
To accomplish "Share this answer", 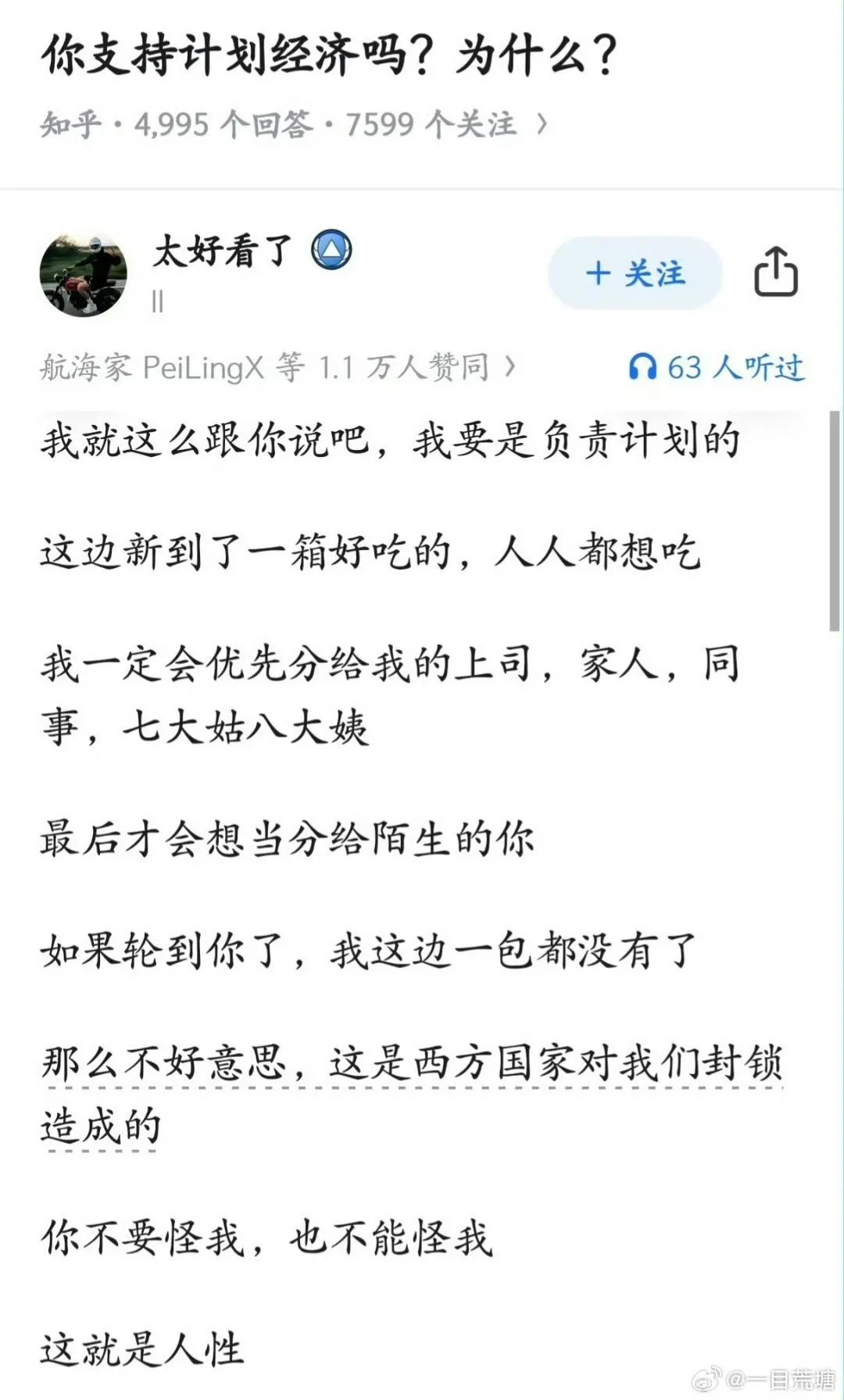I will 775,272.
